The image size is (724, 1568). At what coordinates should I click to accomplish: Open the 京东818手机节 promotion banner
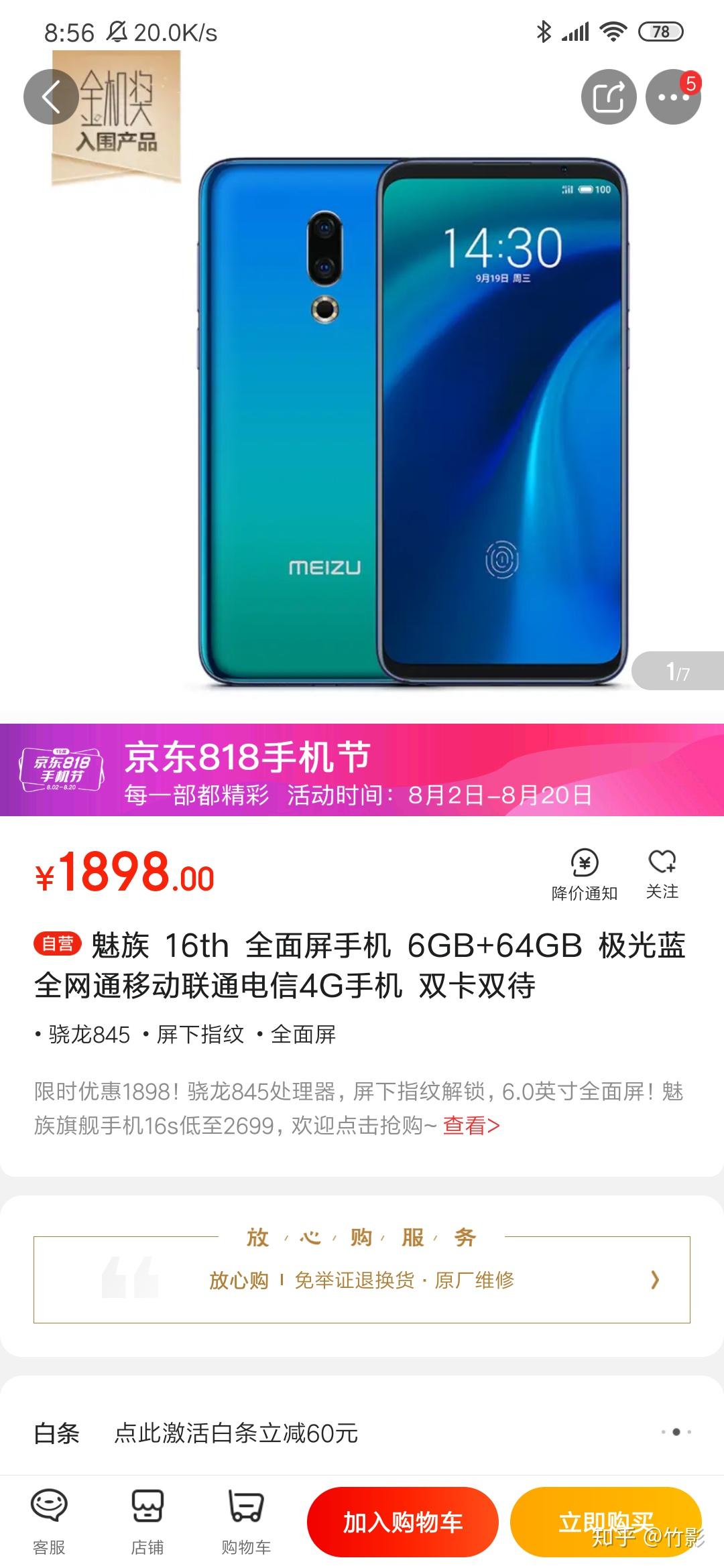tap(362, 770)
